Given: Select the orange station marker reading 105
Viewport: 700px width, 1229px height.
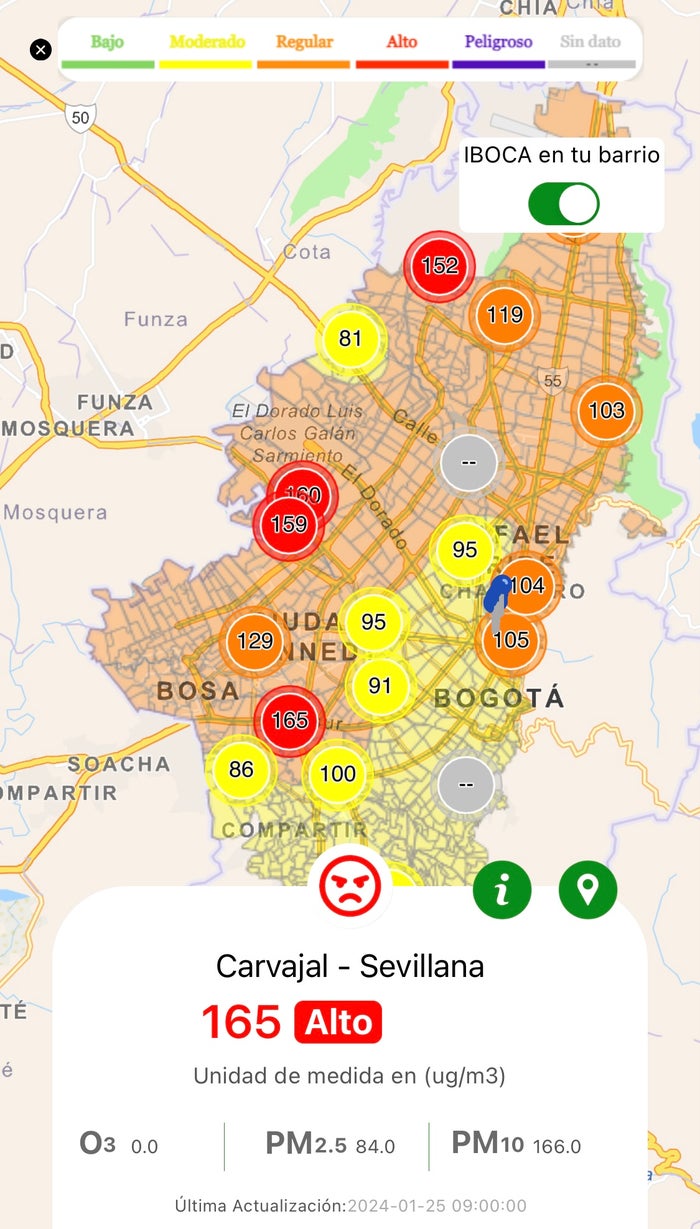Looking at the screenshot, I should click(x=512, y=640).
